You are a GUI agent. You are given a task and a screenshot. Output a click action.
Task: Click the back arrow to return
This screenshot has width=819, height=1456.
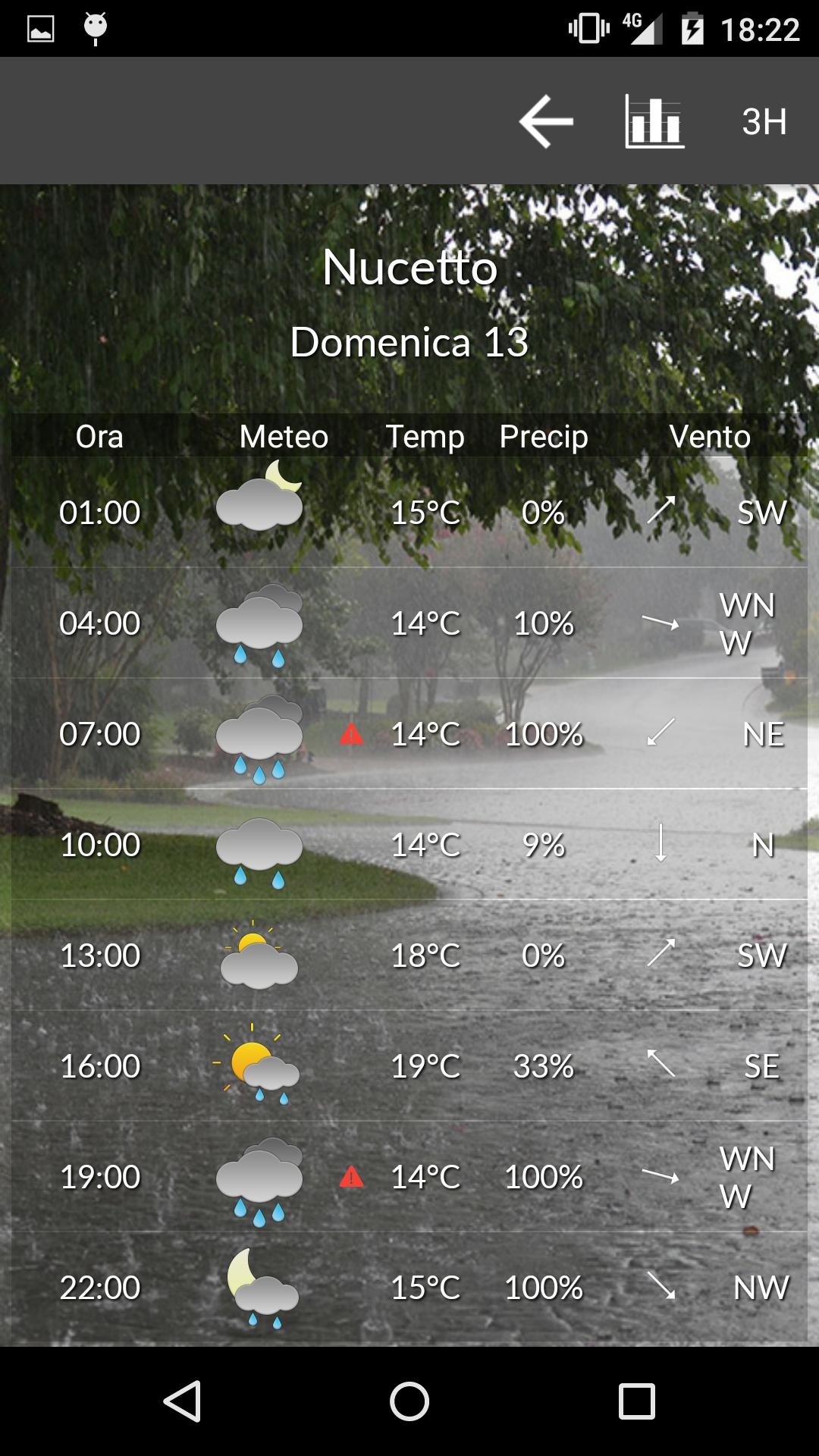pyautogui.click(x=546, y=121)
